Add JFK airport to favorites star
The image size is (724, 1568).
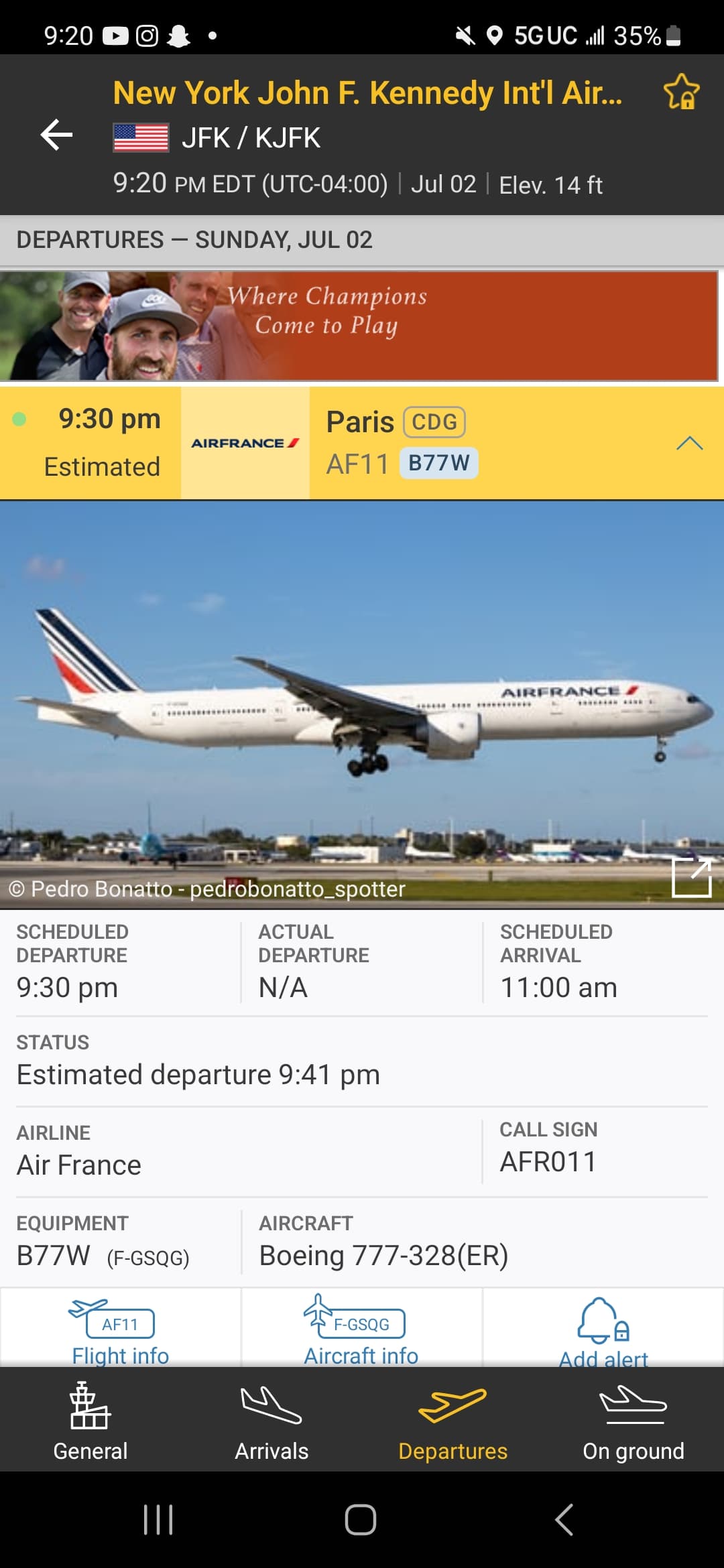point(681,92)
